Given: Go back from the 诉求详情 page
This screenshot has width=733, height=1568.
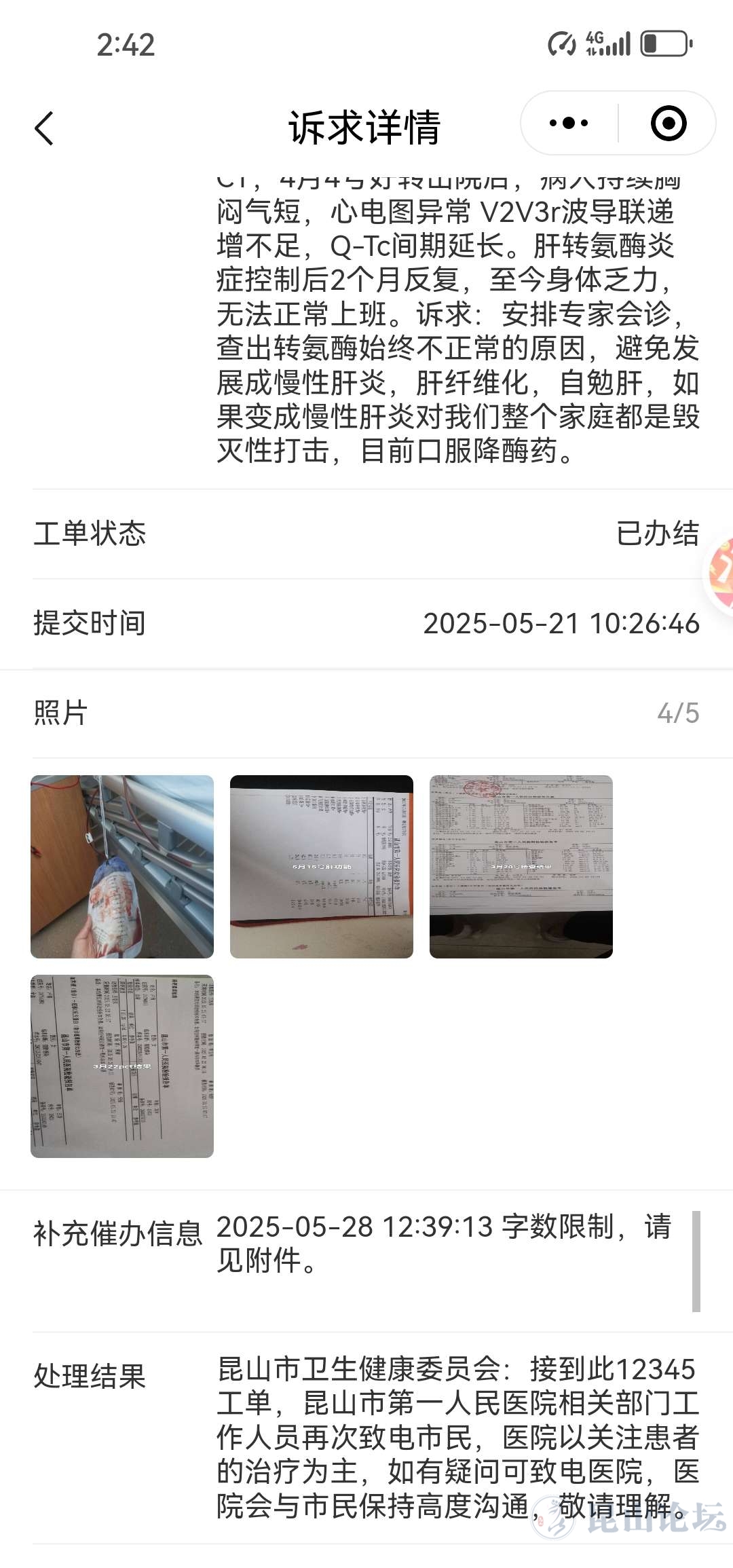Looking at the screenshot, I should click(x=45, y=128).
